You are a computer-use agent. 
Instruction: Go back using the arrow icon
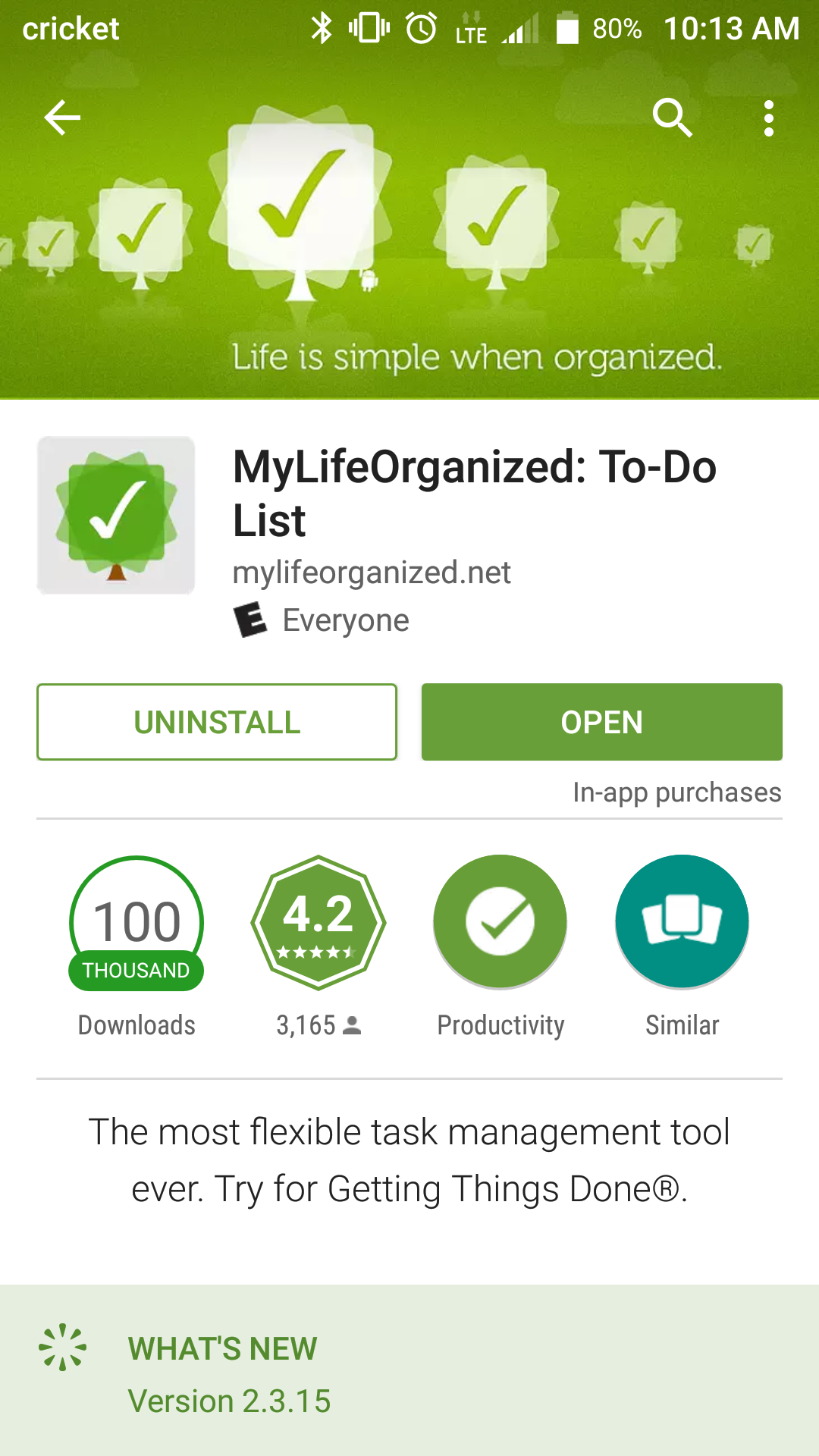coord(62,118)
